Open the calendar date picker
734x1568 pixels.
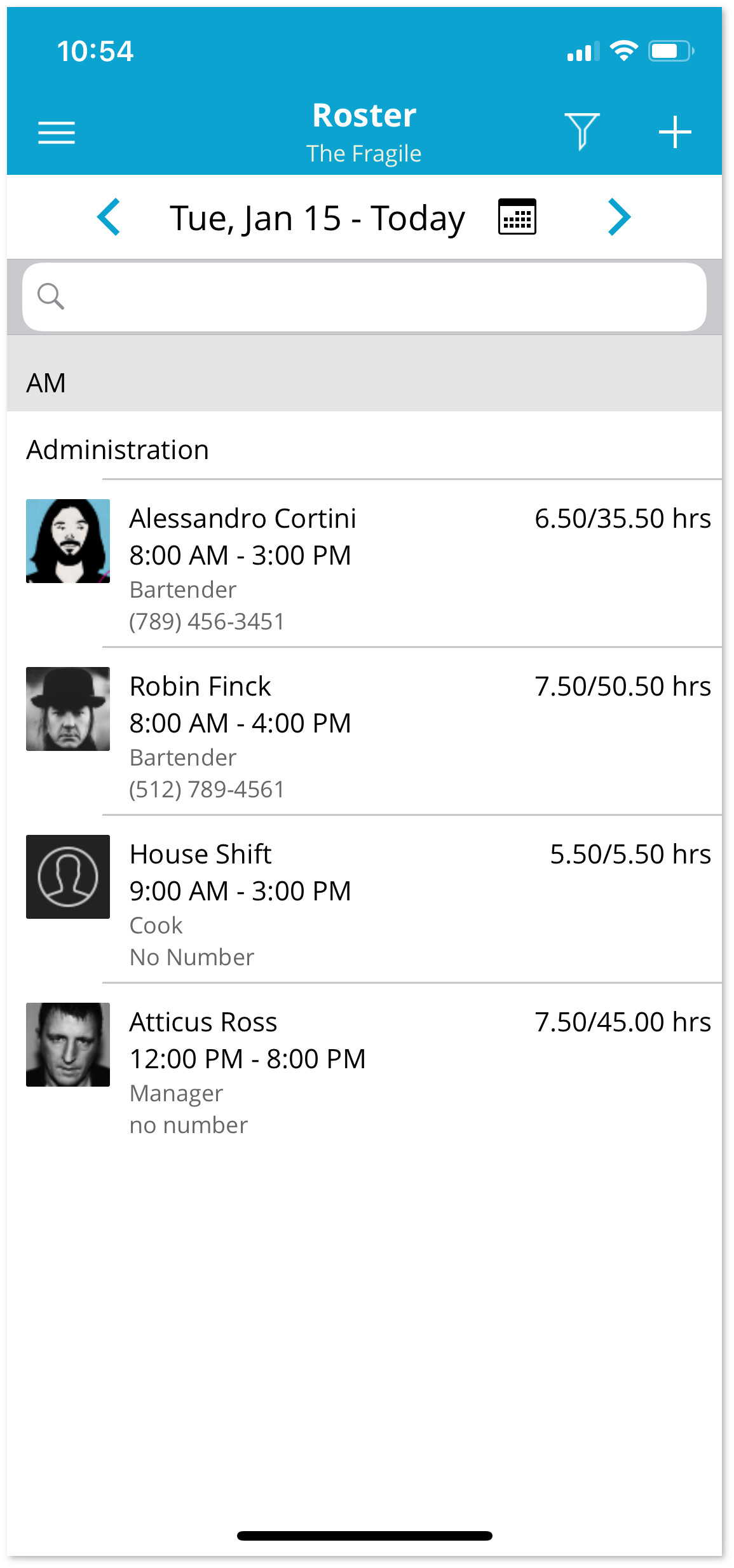pyautogui.click(x=517, y=217)
